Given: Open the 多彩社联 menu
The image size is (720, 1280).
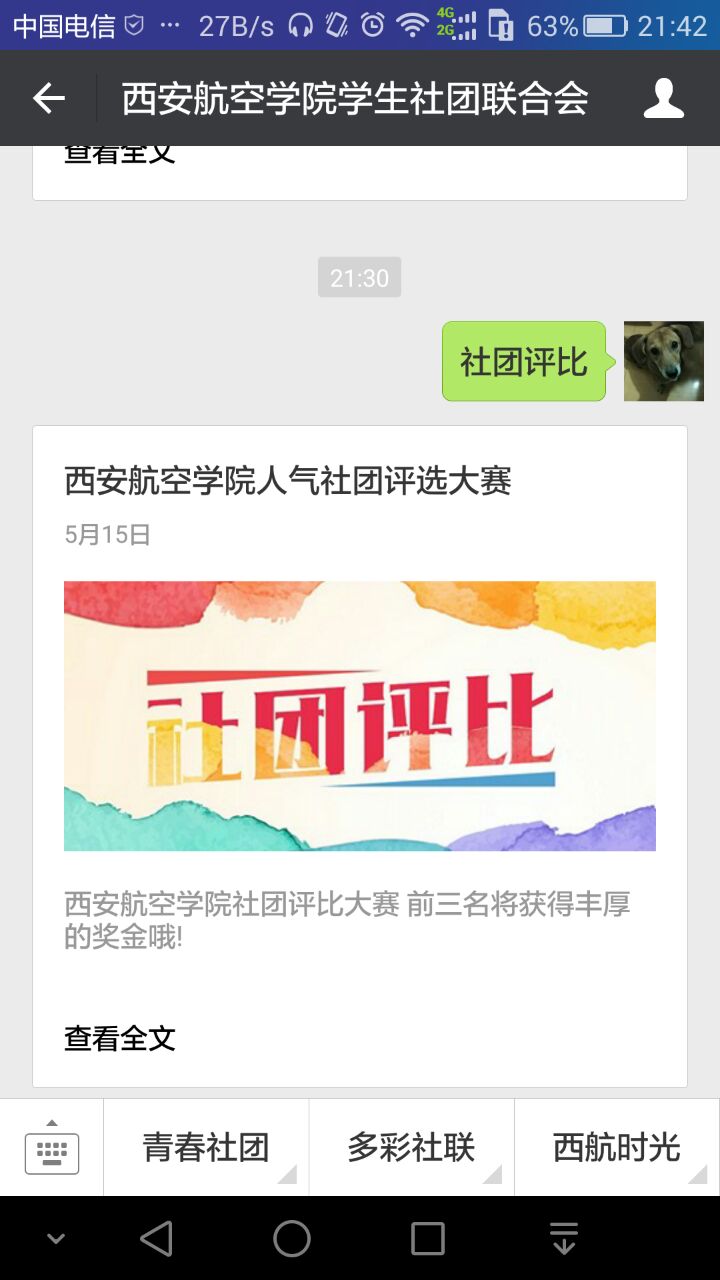Looking at the screenshot, I should pyautogui.click(x=411, y=1148).
